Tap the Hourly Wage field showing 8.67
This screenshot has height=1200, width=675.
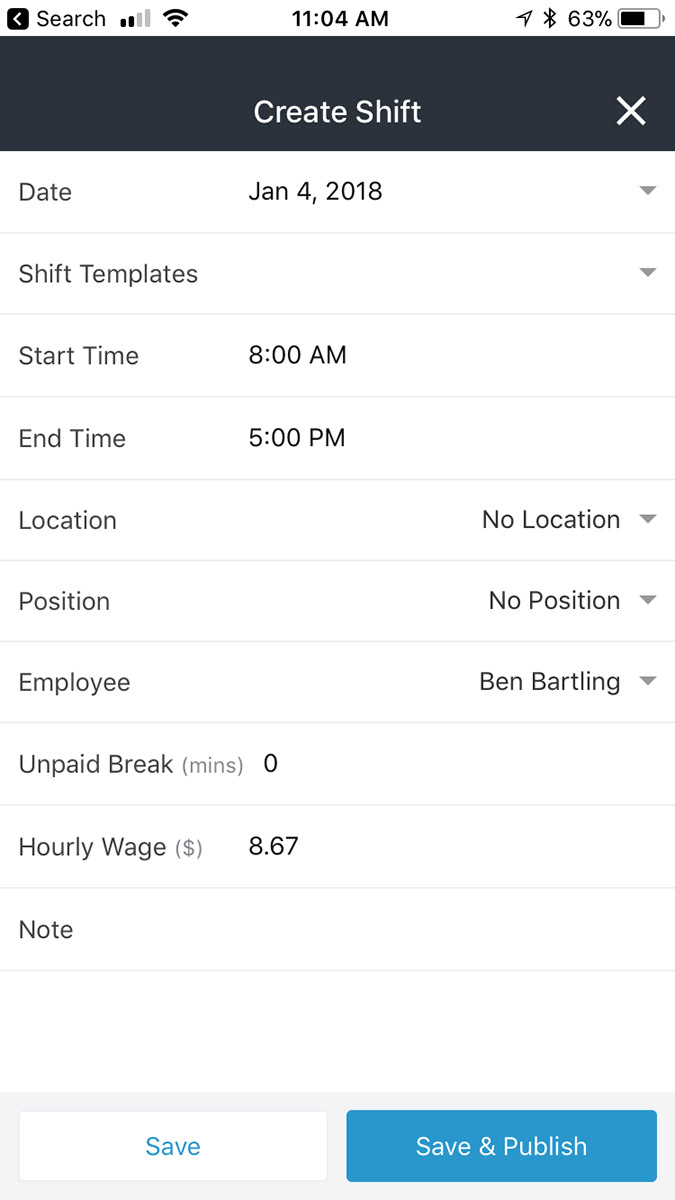(337, 847)
